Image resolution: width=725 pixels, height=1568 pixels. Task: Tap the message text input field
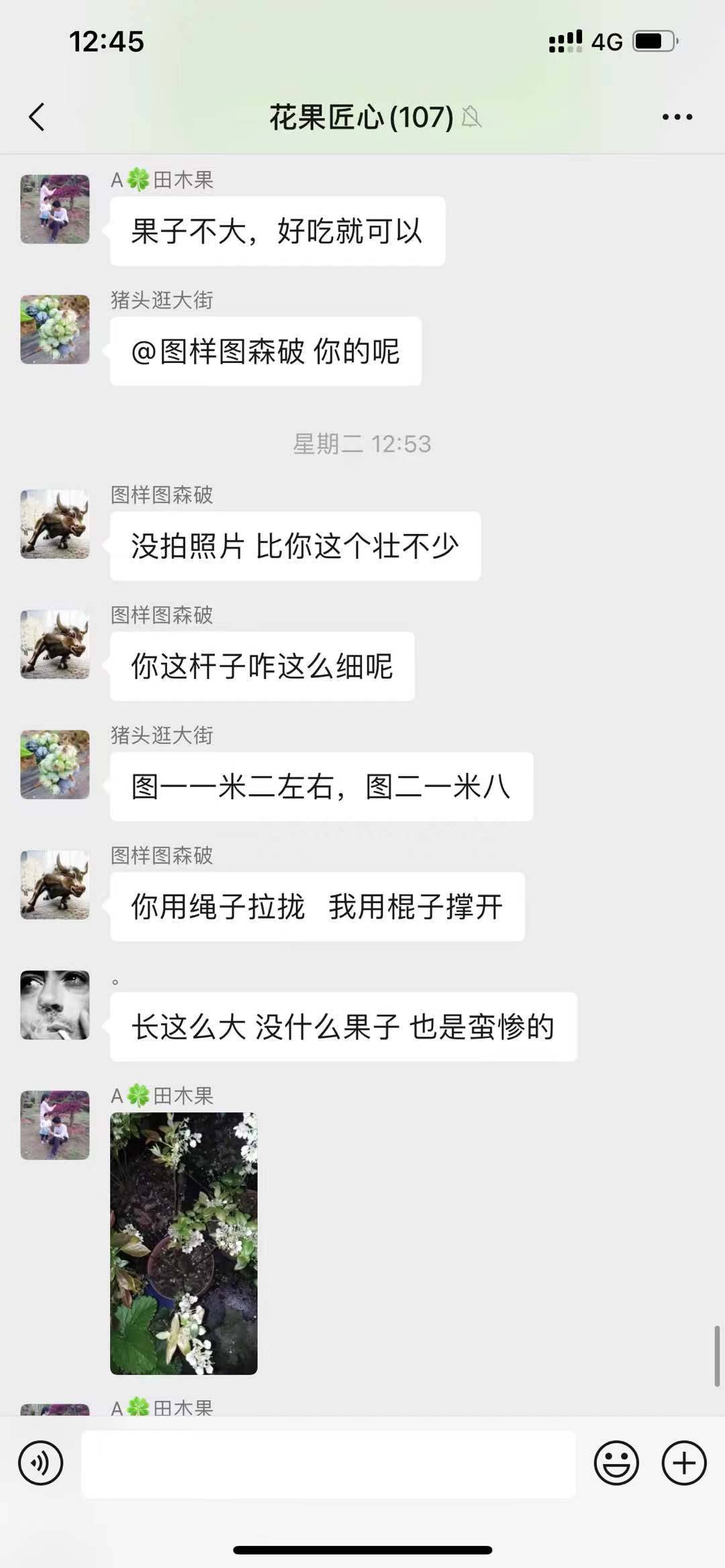point(328,1463)
